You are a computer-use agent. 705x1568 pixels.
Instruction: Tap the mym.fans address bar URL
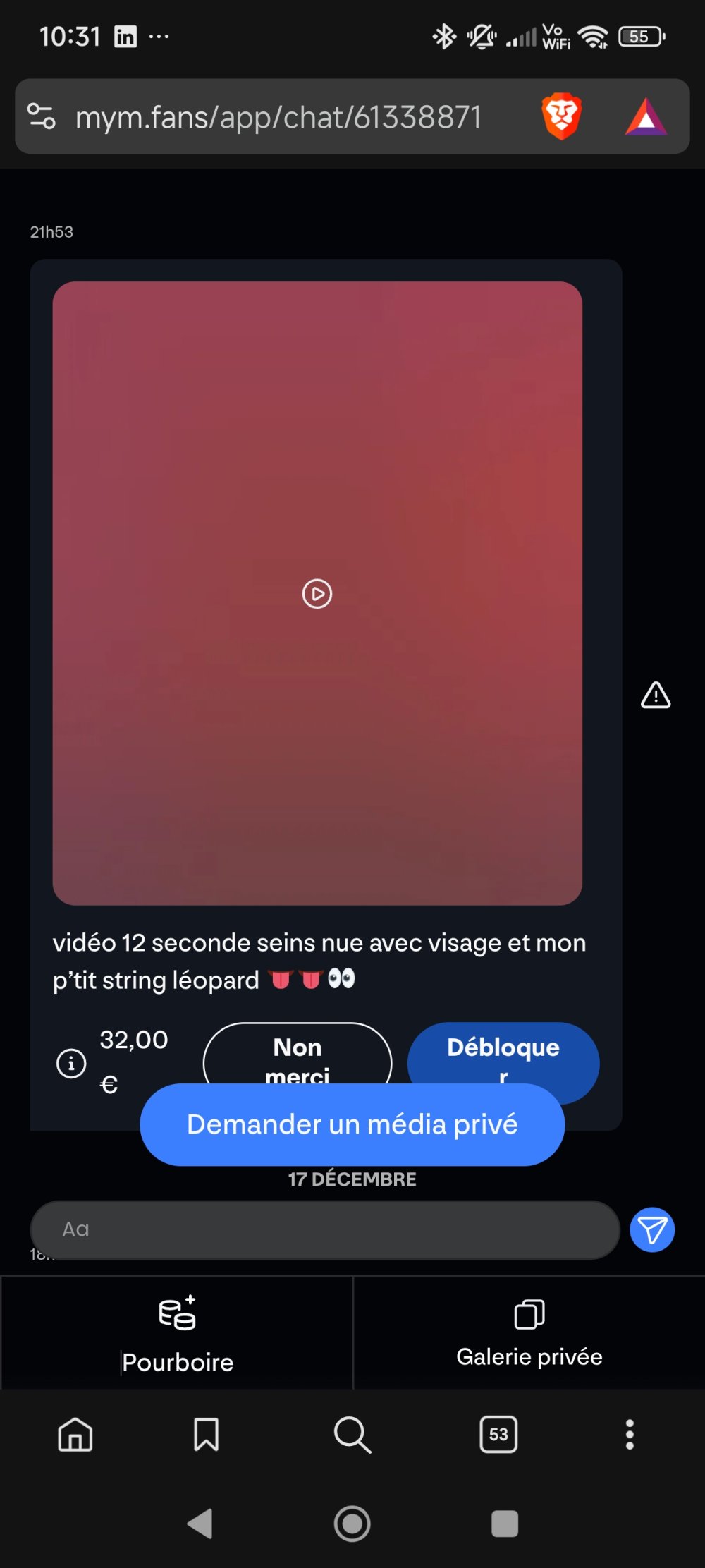278,117
